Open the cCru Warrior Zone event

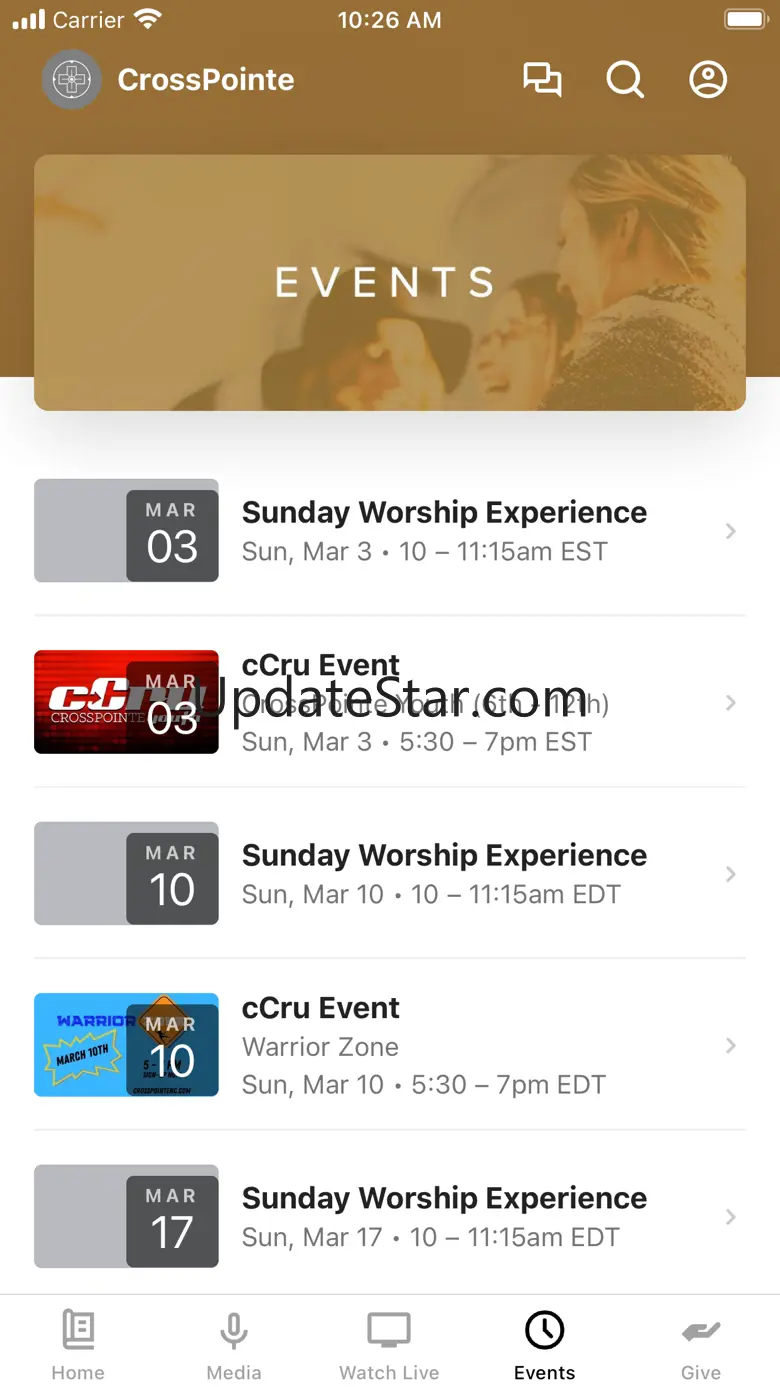390,1045
